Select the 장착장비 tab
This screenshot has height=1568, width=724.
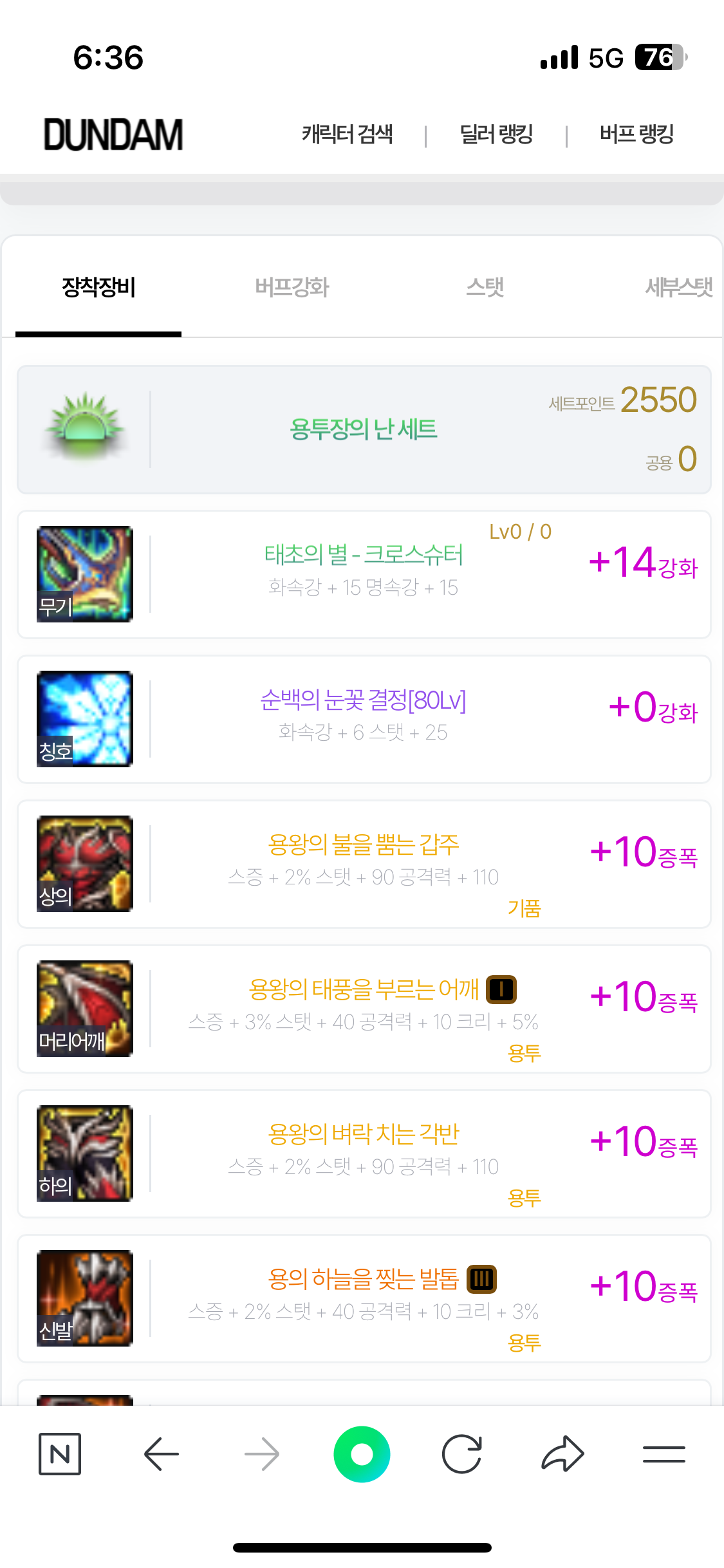98,287
